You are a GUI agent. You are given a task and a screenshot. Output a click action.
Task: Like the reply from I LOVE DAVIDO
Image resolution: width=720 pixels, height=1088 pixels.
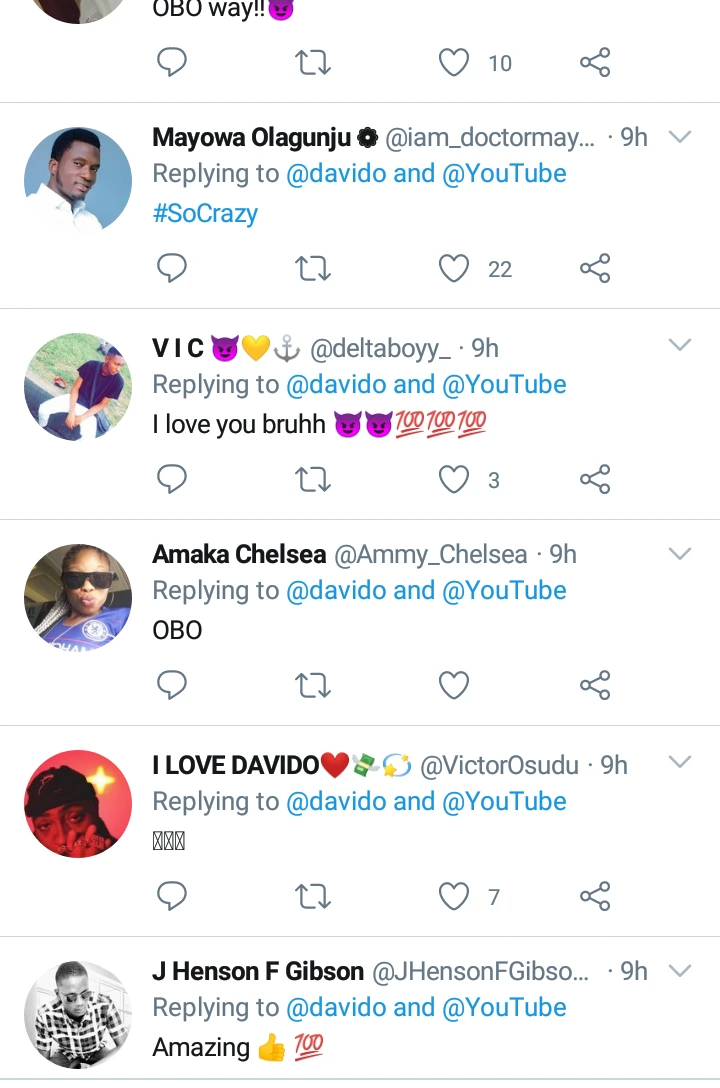(x=455, y=896)
